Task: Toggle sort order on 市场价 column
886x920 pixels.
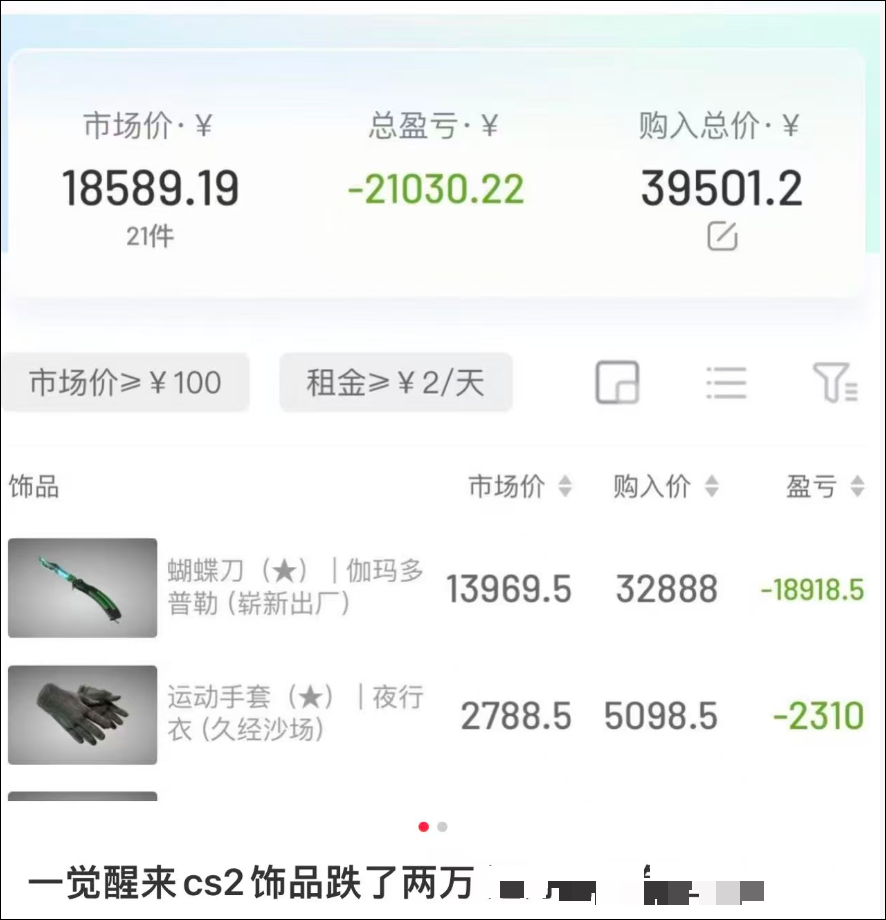Action: tap(566, 488)
